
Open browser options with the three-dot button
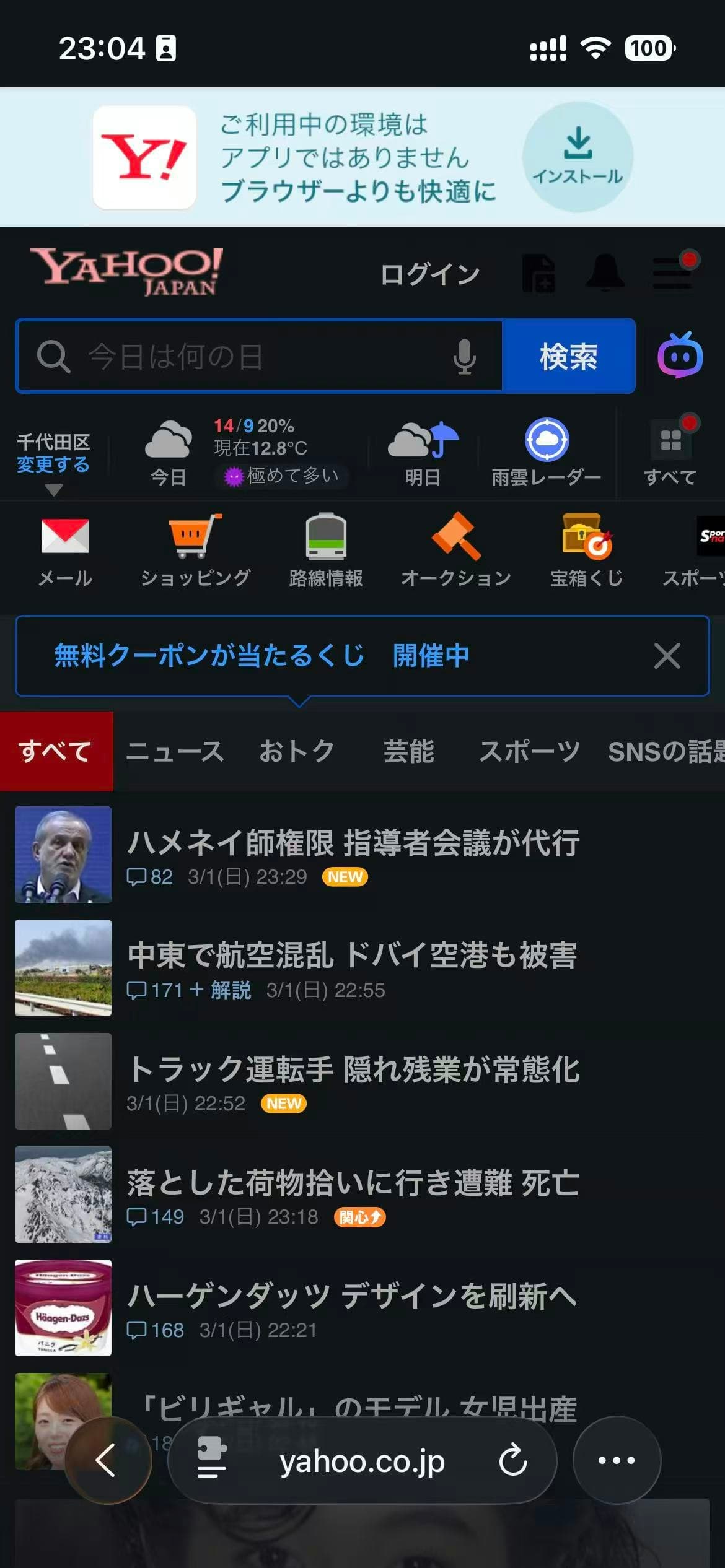pyautogui.click(x=617, y=1461)
